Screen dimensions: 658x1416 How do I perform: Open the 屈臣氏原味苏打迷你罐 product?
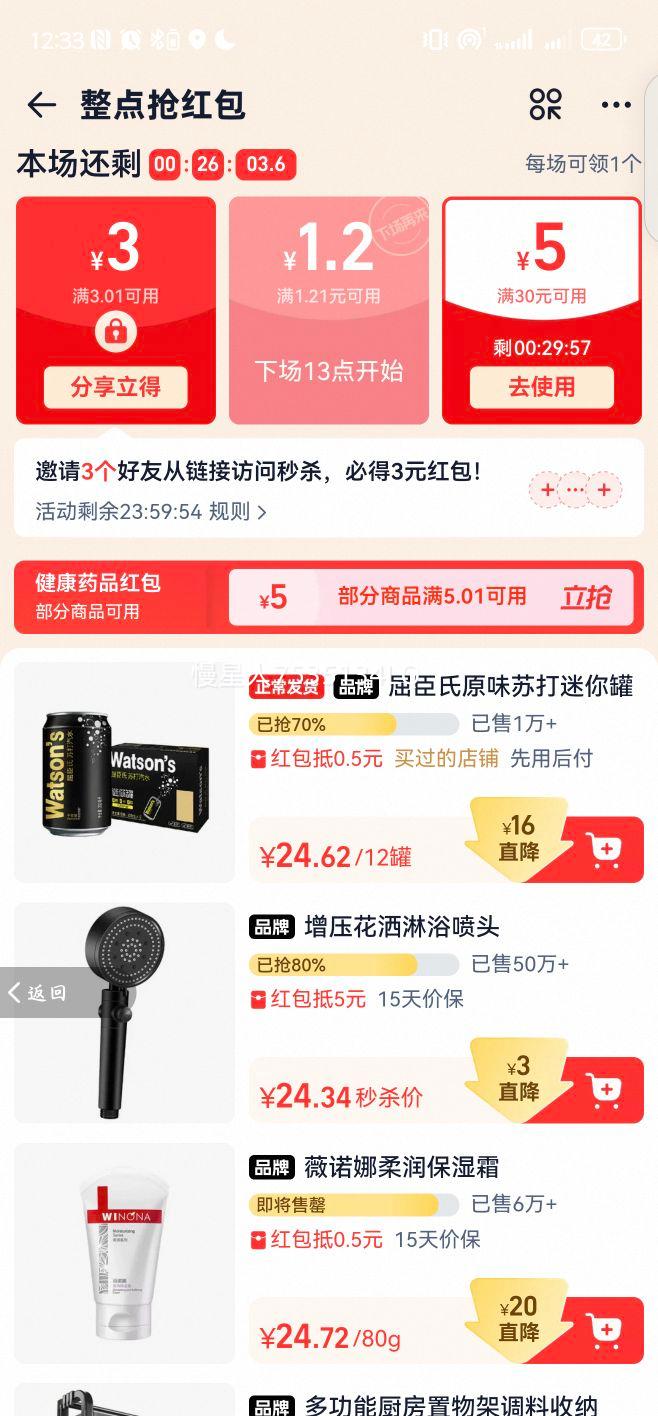[x=468, y=686]
